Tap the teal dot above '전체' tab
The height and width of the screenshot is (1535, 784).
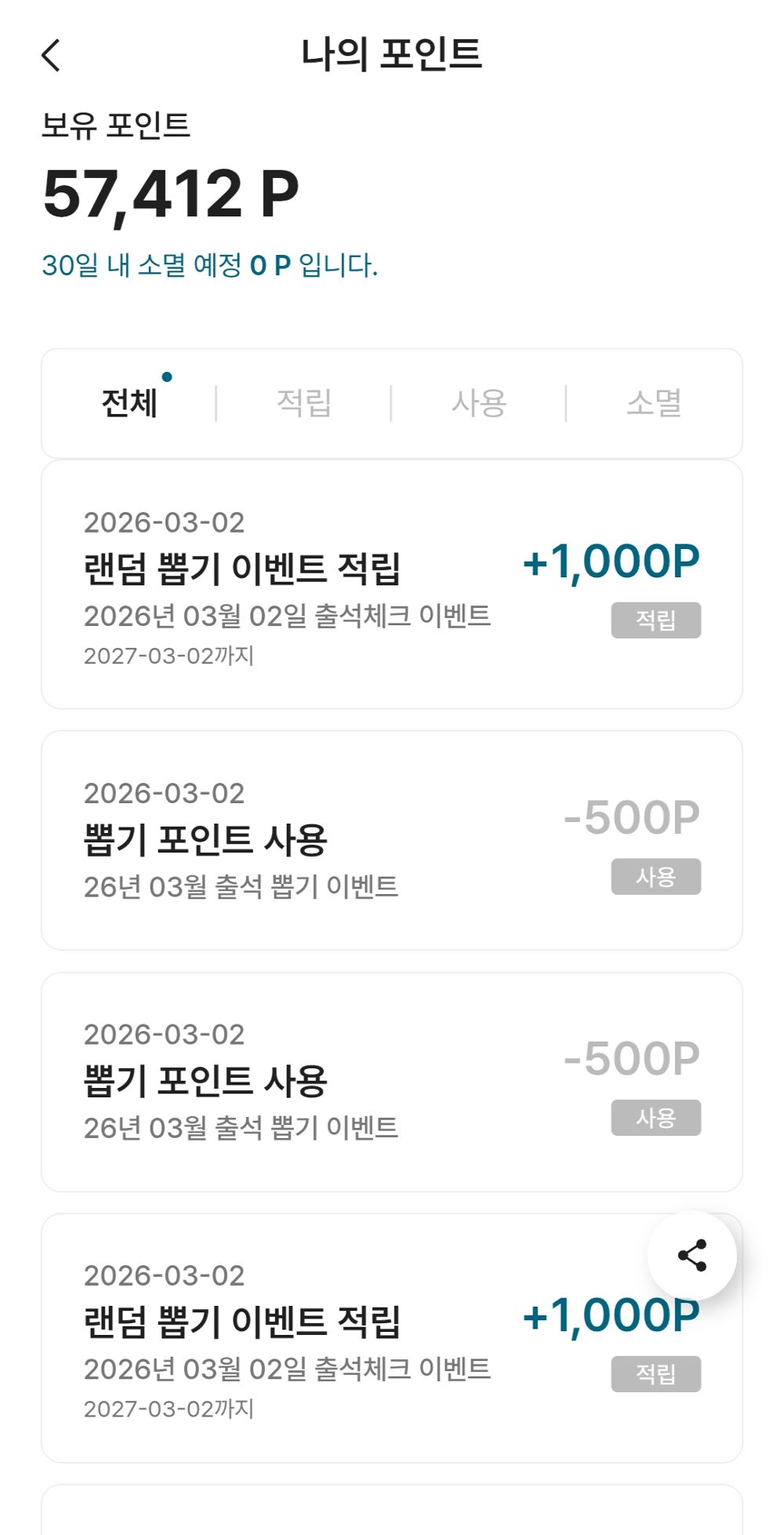[x=167, y=377]
